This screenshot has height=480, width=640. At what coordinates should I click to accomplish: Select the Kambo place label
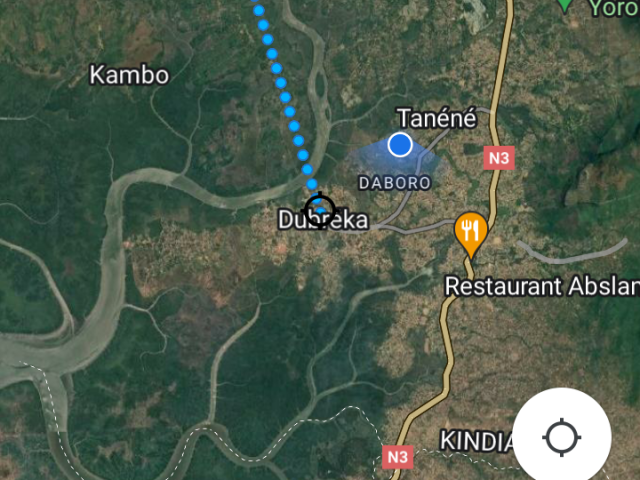point(129,75)
